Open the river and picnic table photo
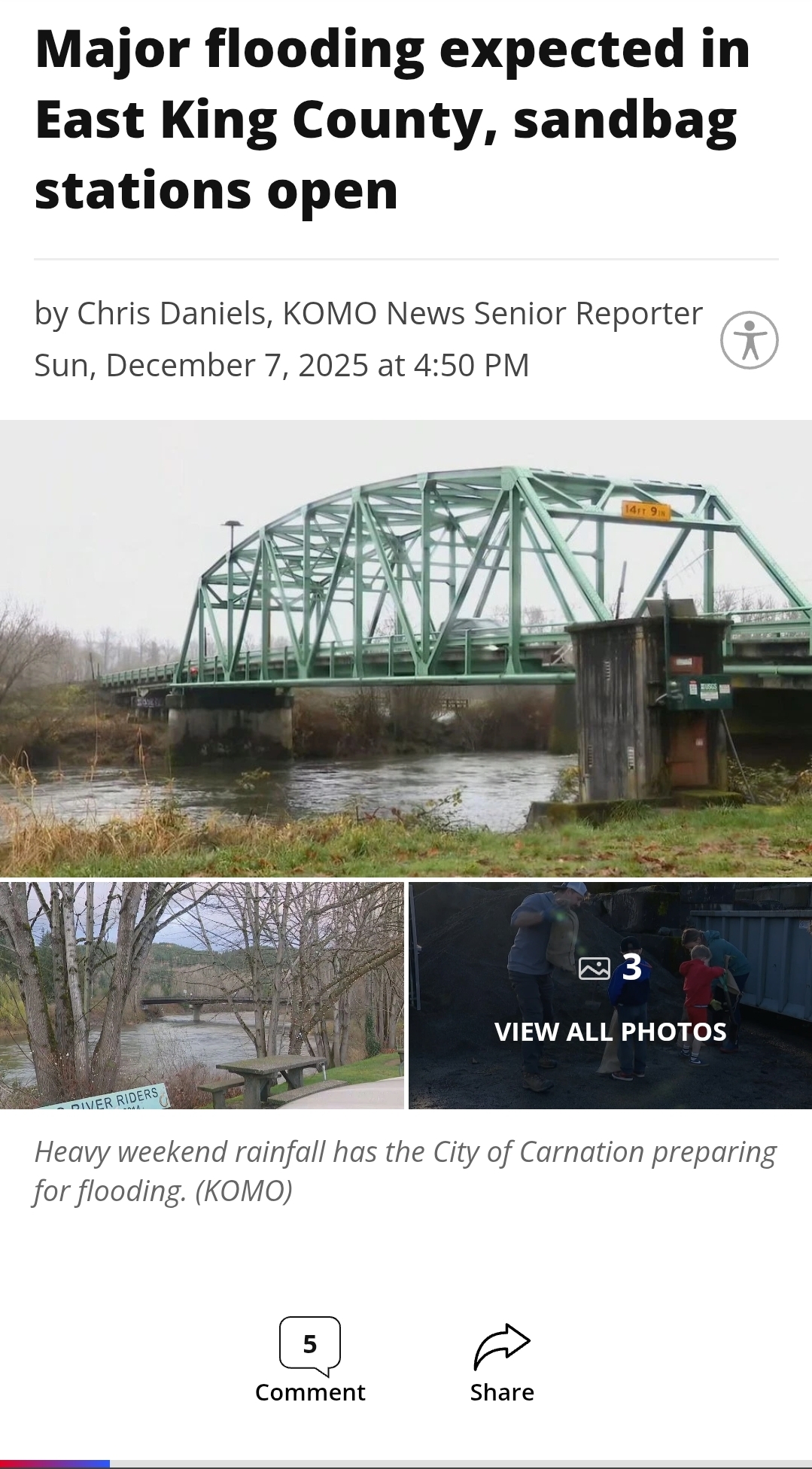Screen dimensions: 812x1469 (202, 995)
